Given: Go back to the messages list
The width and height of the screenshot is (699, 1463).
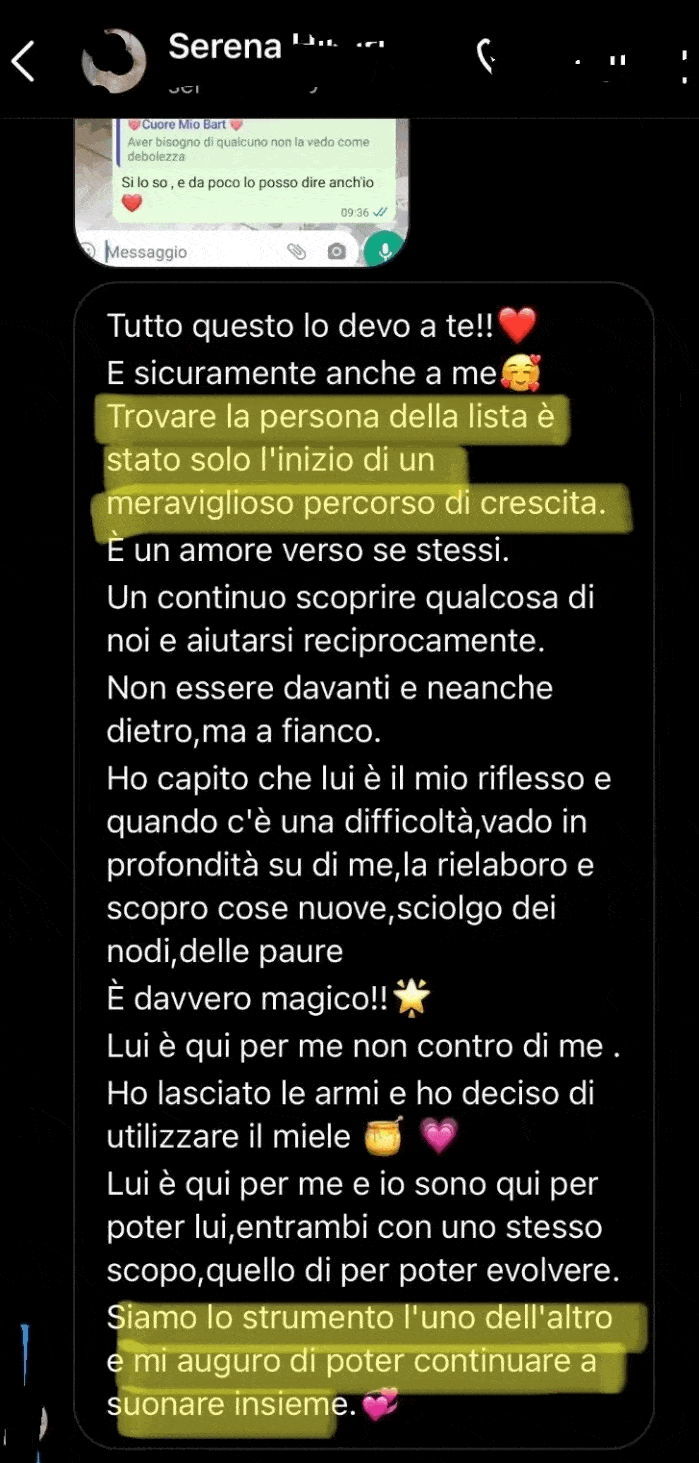Looking at the screenshot, I should [x=23, y=61].
